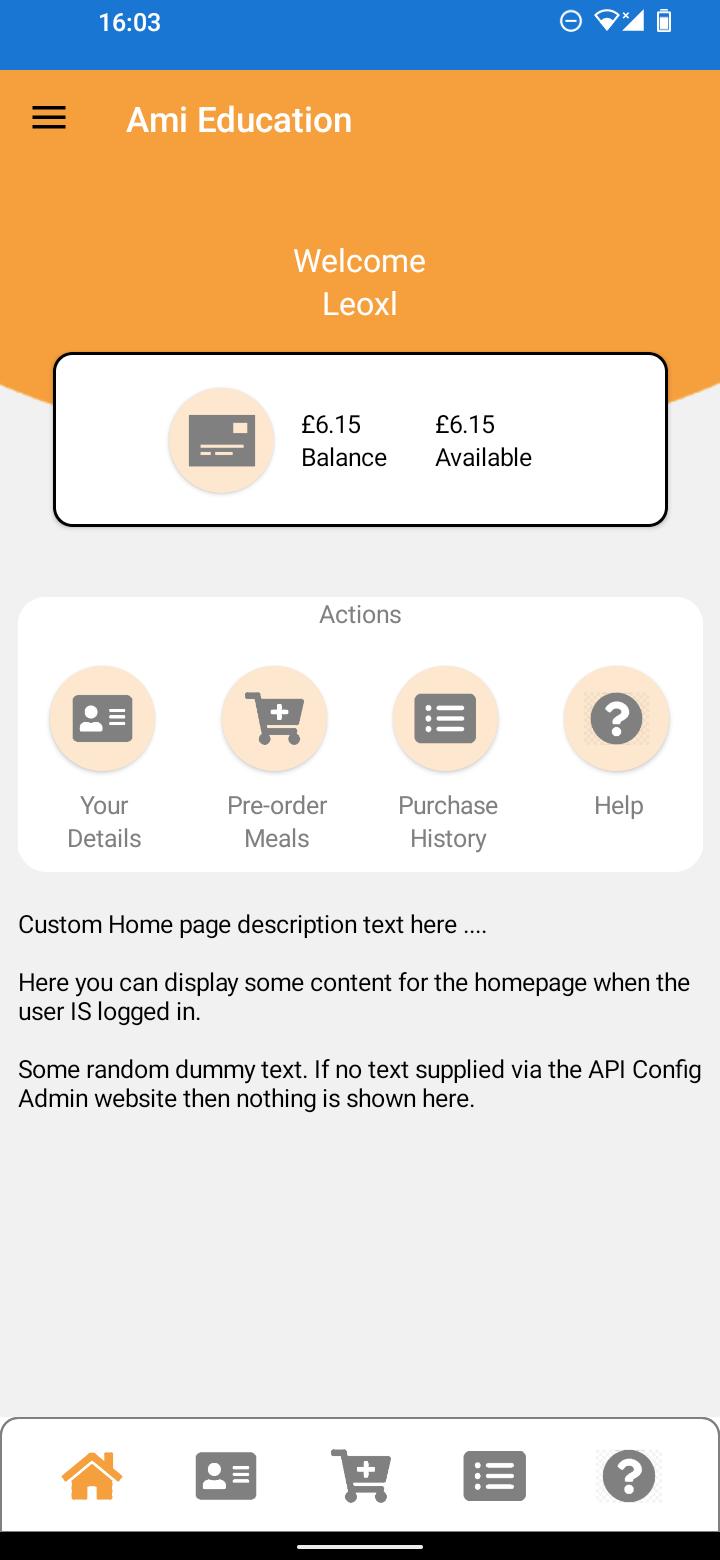Open the balance card

[x=360, y=440]
